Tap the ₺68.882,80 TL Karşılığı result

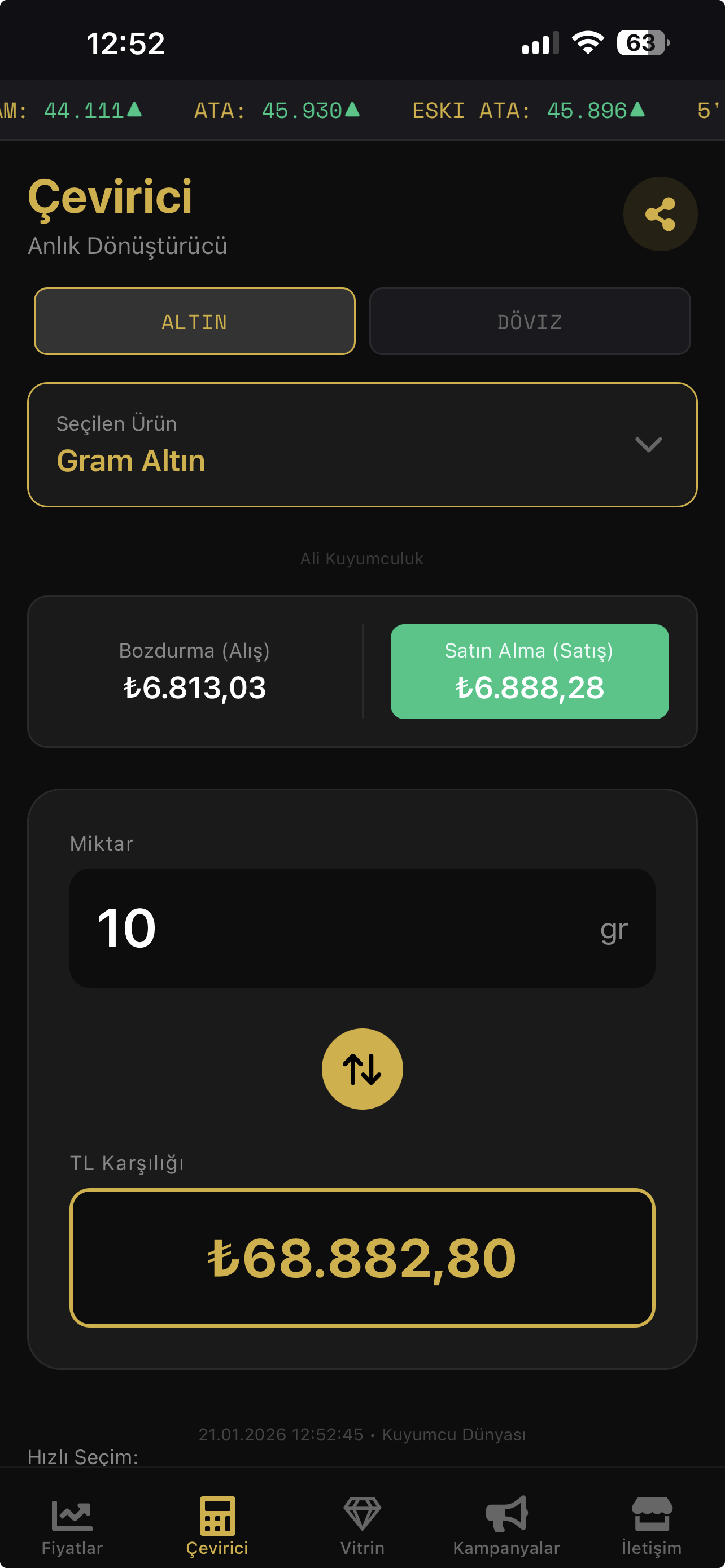click(x=362, y=1257)
